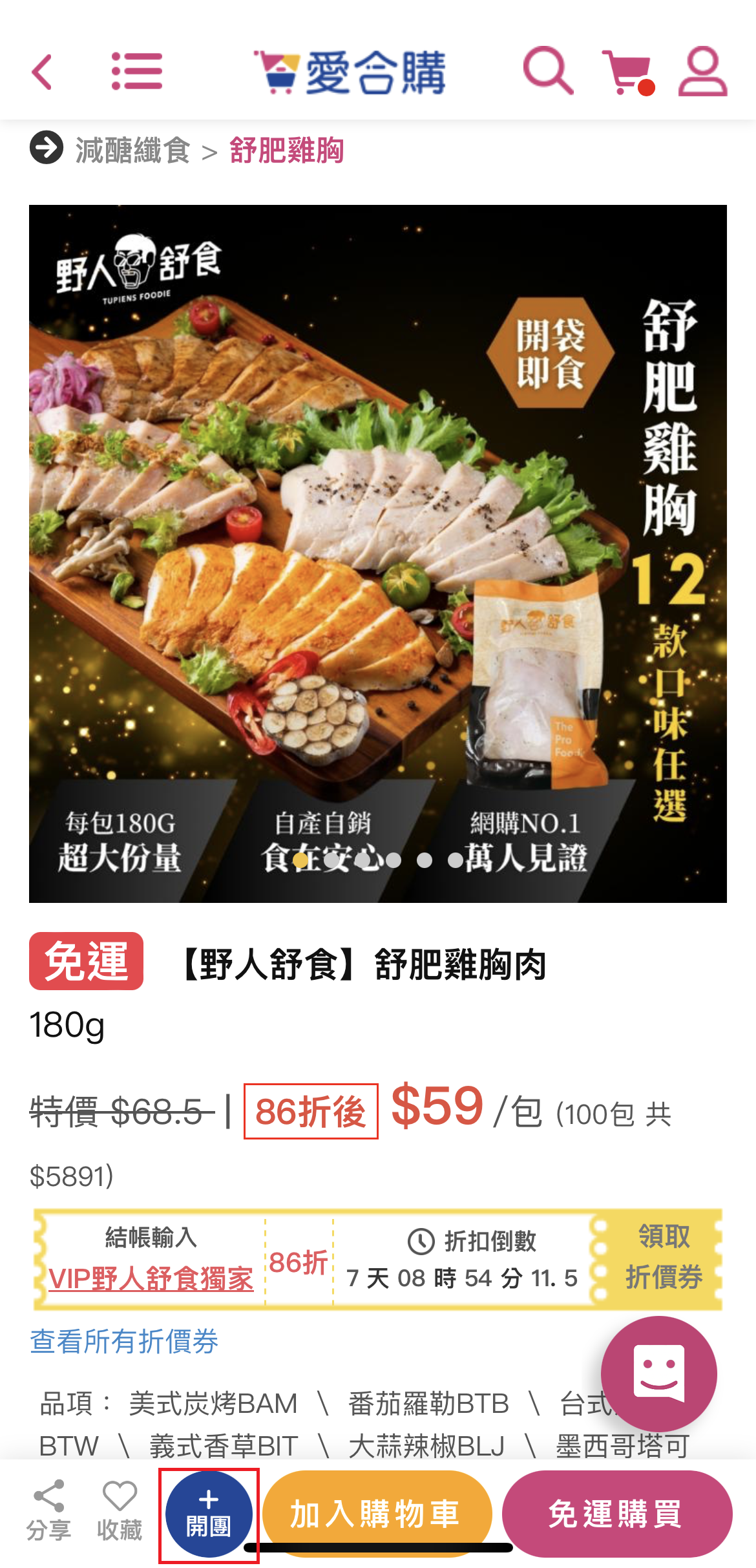The image size is (756, 1568).
Task: Go to 減醣纖食 breadcrumb category
Action: tap(132, 151)
